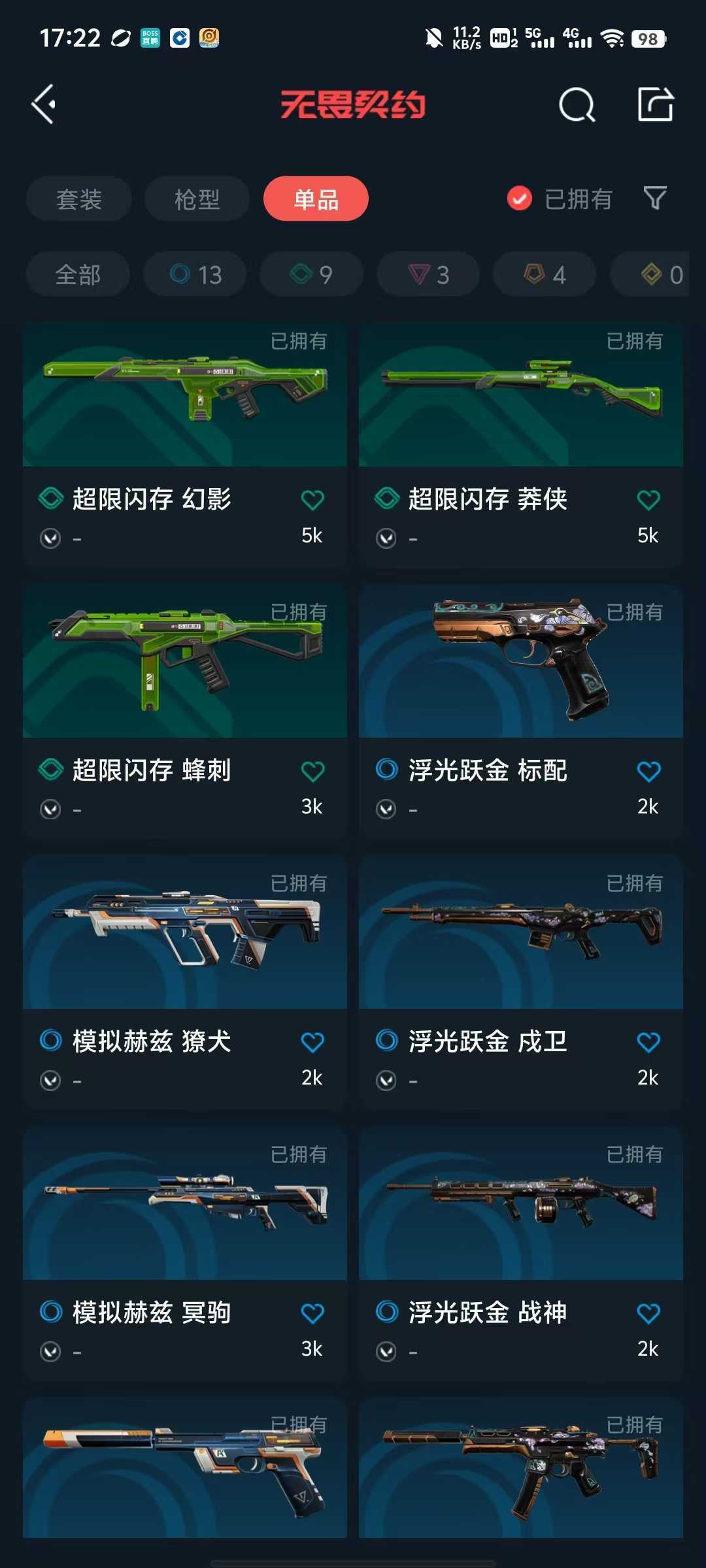Open the search icon
The image size is (706, 1568).
tap(577, 105)
